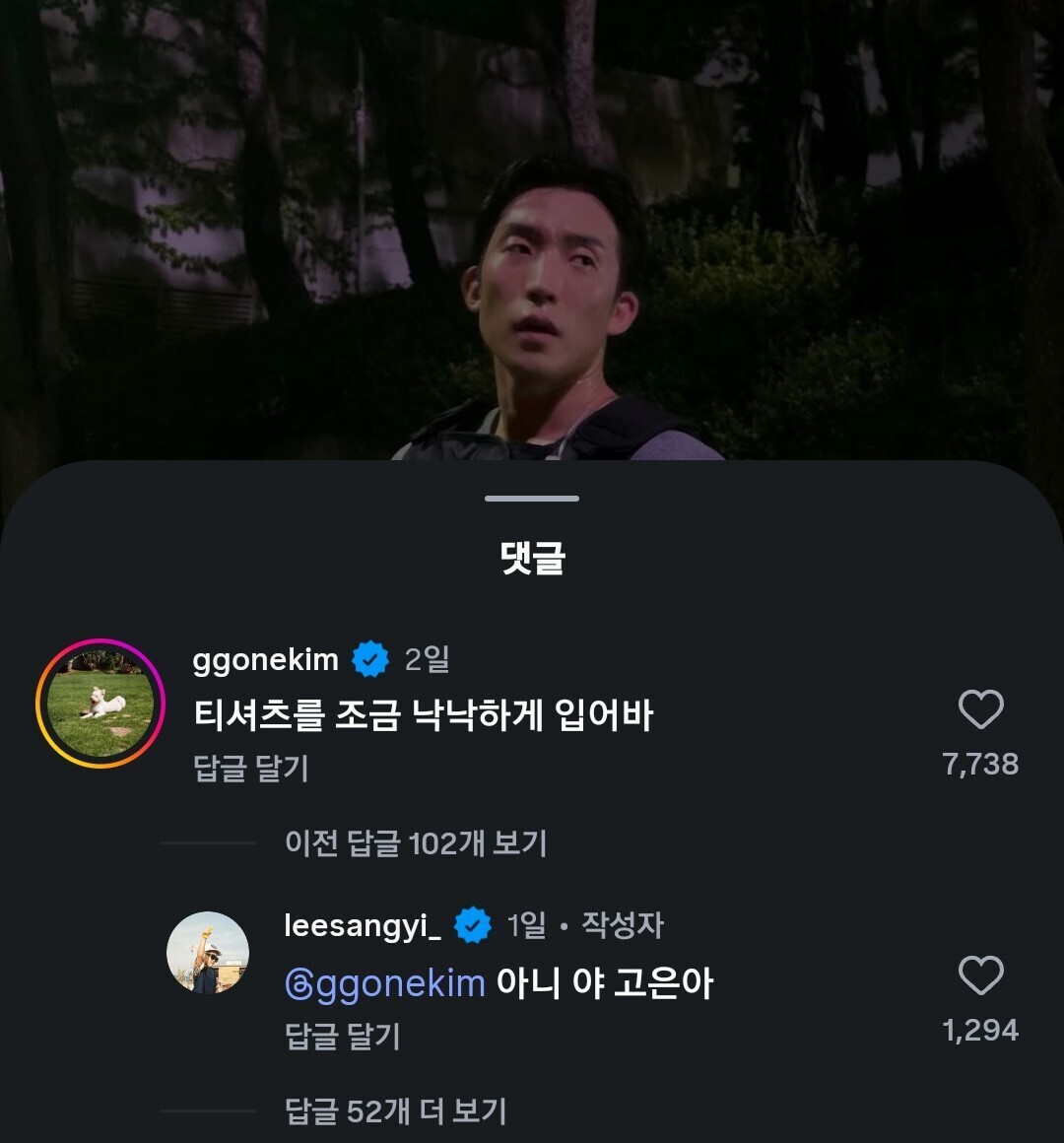
Task: Open the leesangyi_ username profile
Action: (363, 926)
